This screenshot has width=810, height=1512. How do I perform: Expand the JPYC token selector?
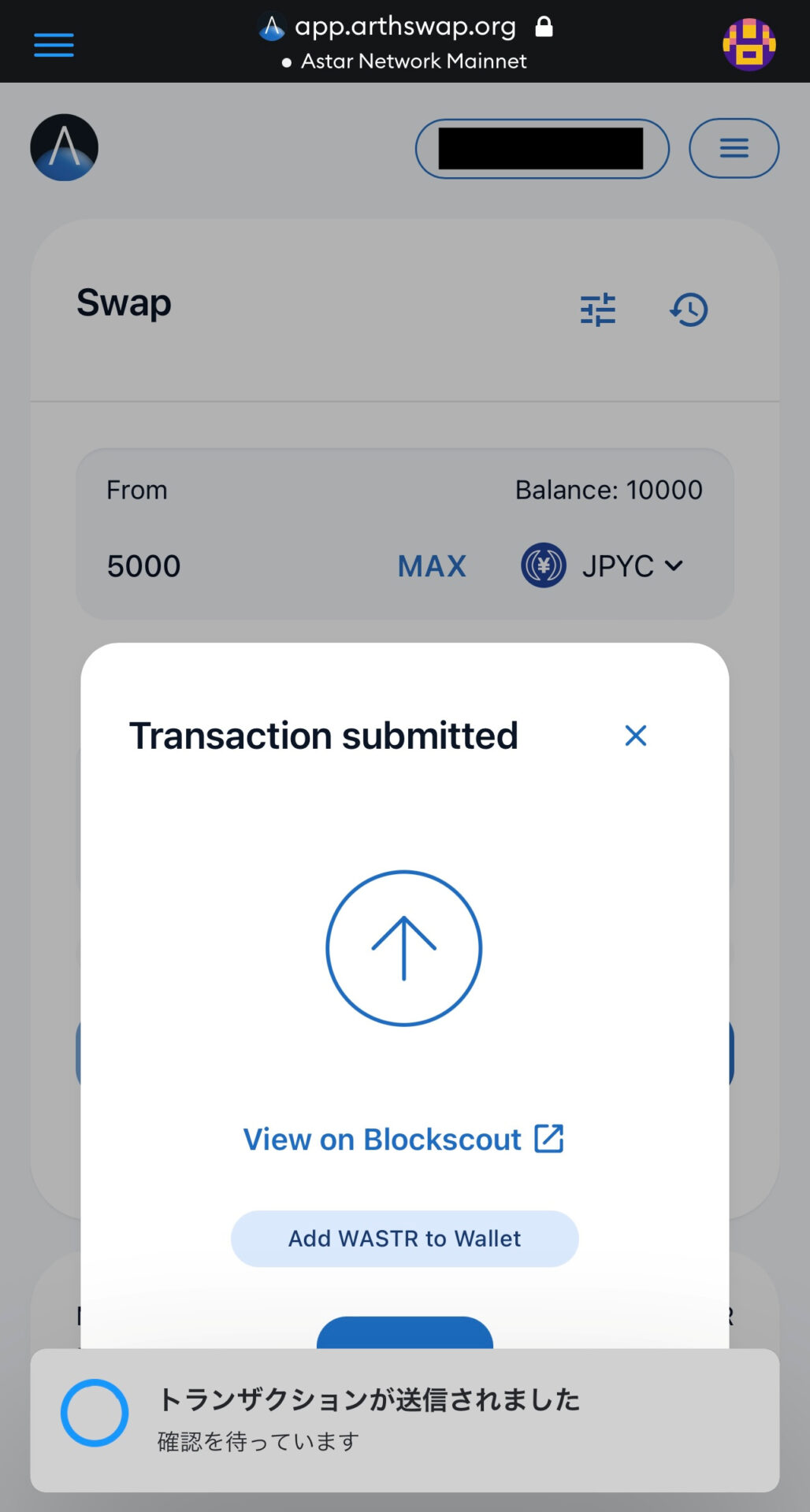coord(603,566)
